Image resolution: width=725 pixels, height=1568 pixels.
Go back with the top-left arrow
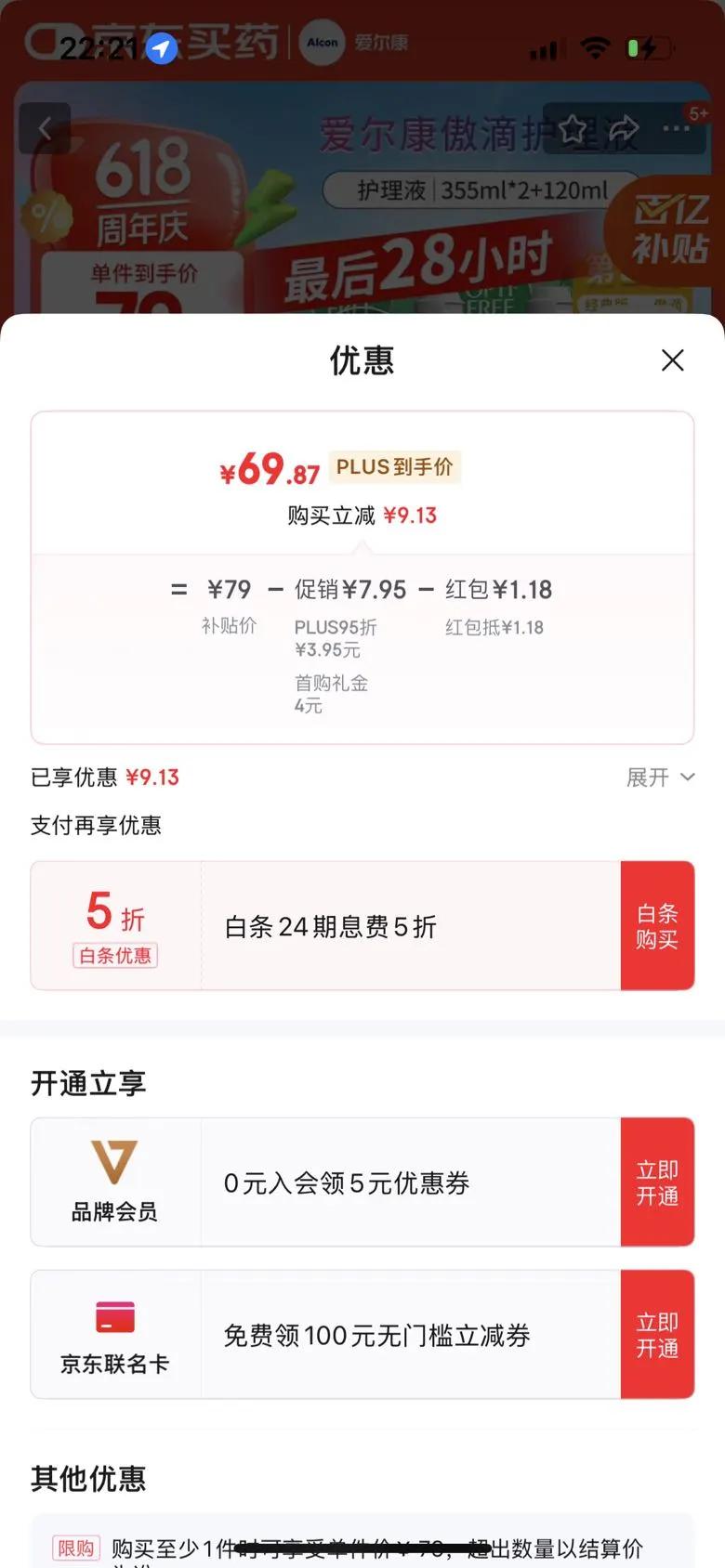coord(45,128)
